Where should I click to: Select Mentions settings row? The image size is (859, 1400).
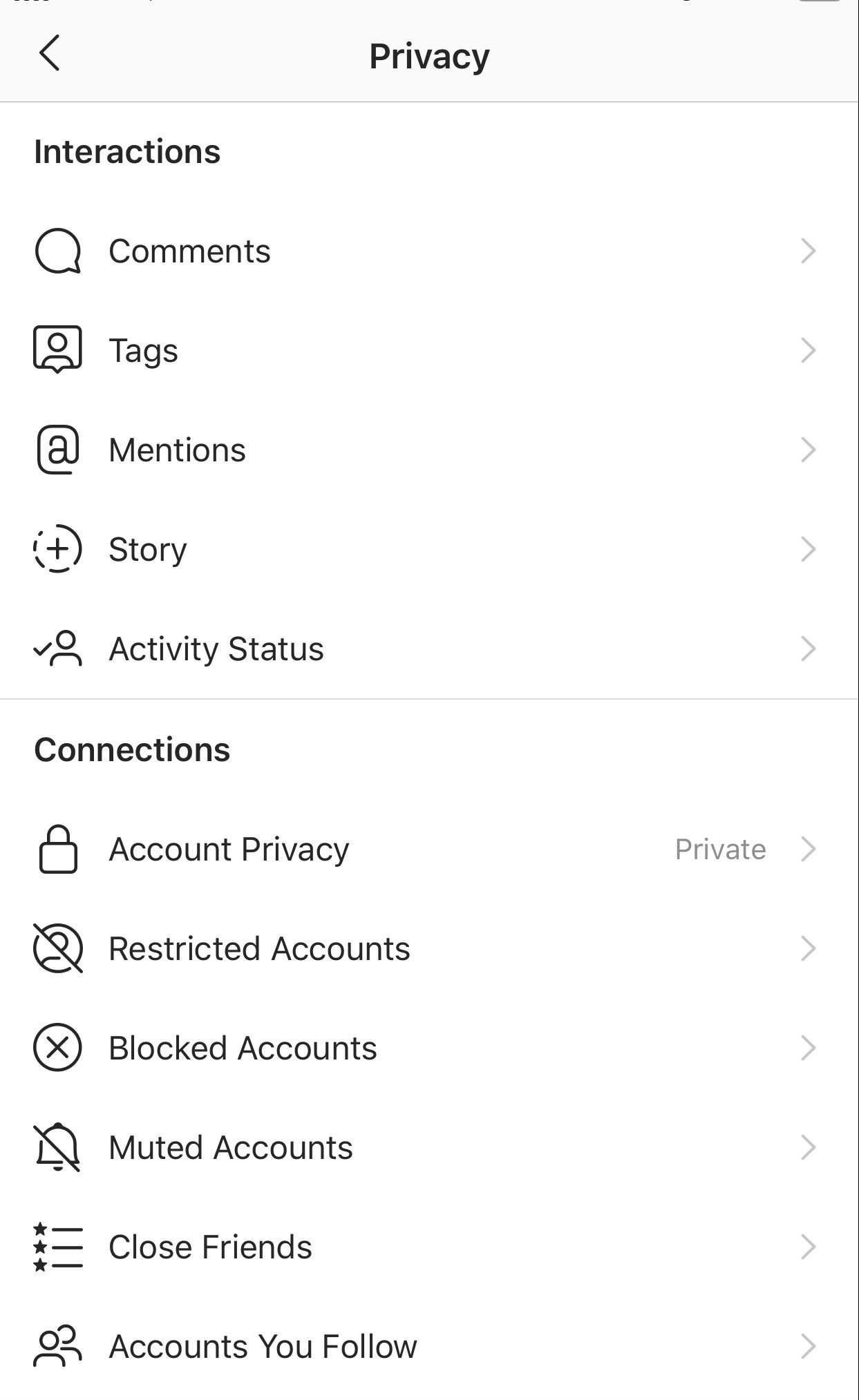(429, 450)
